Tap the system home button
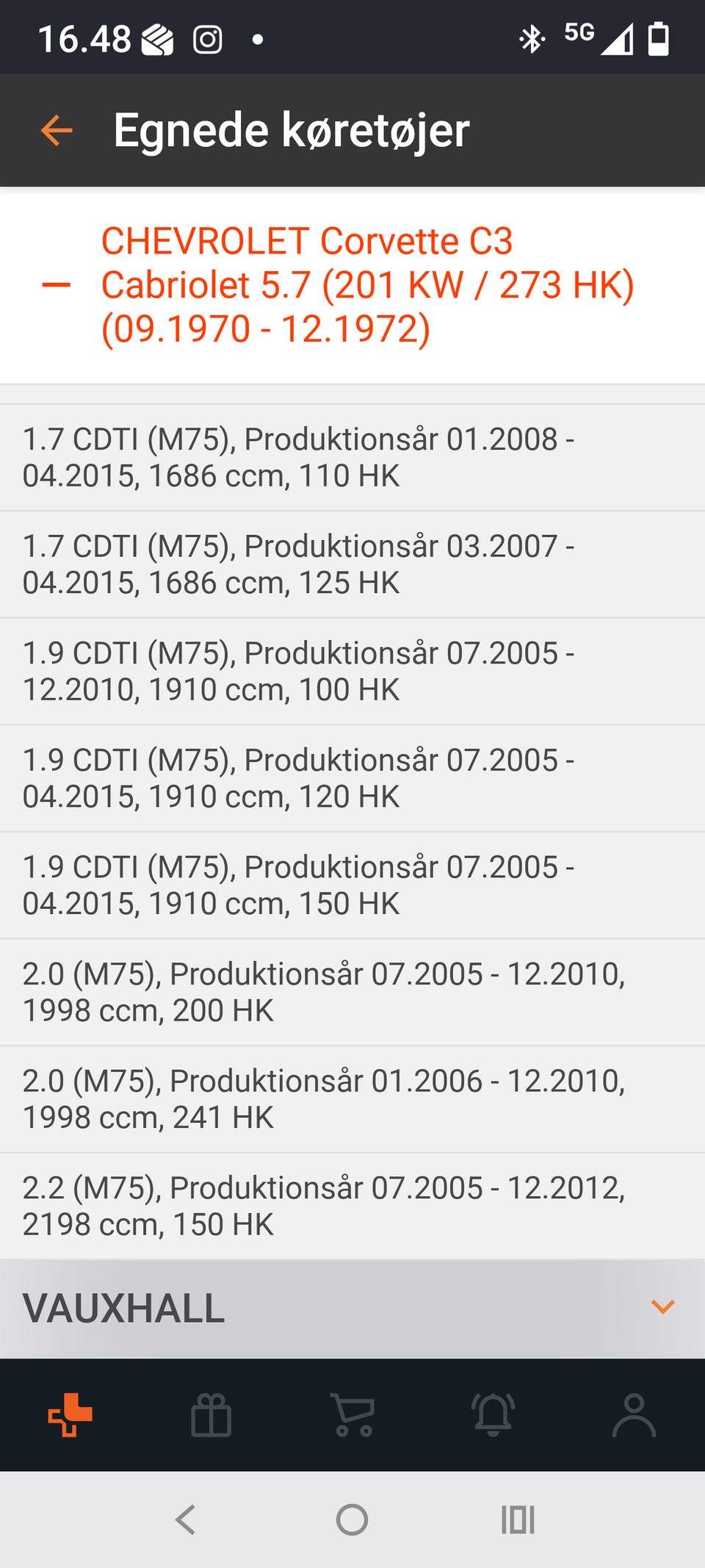The width and height of the screenshot is (705, 1568). [352, 1520]
